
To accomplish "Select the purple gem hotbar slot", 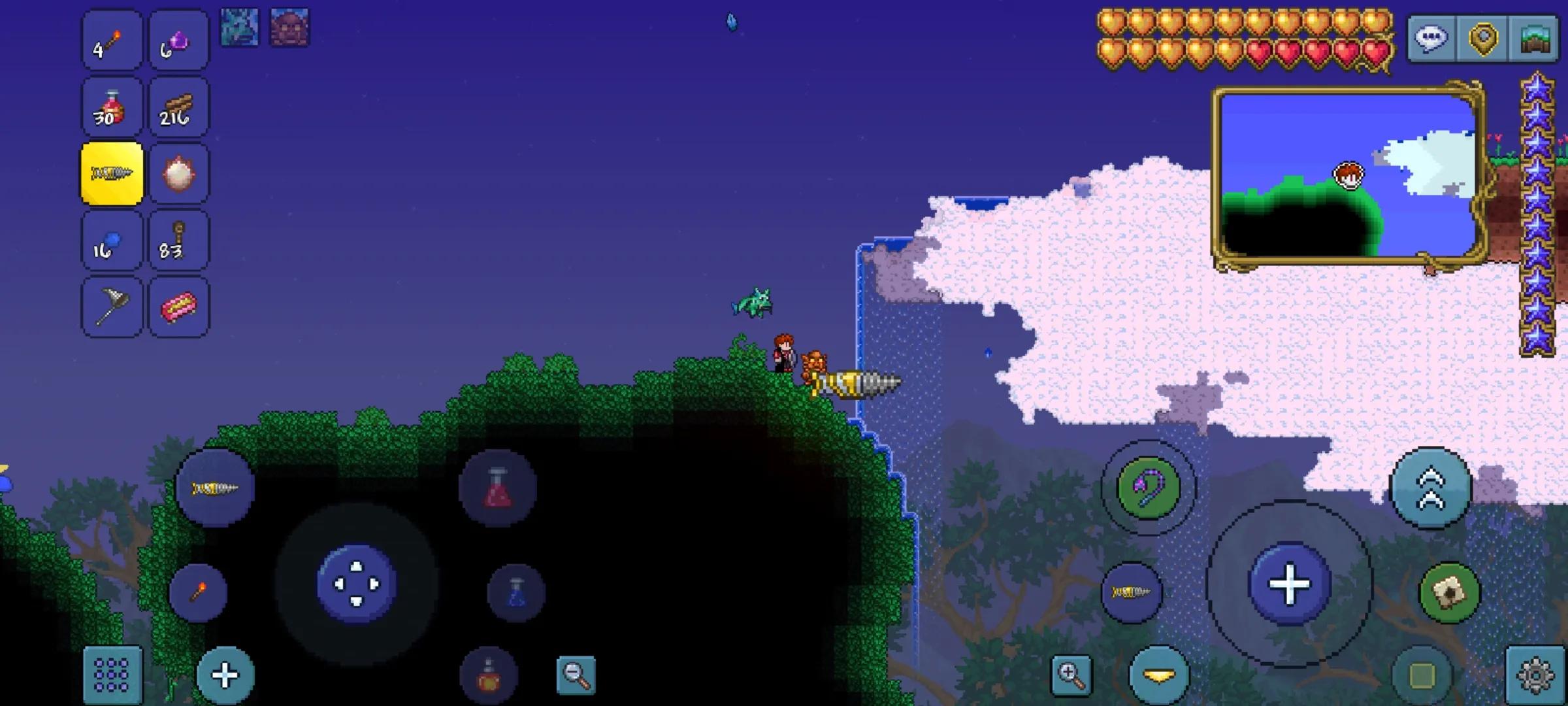I will [178, 41].
